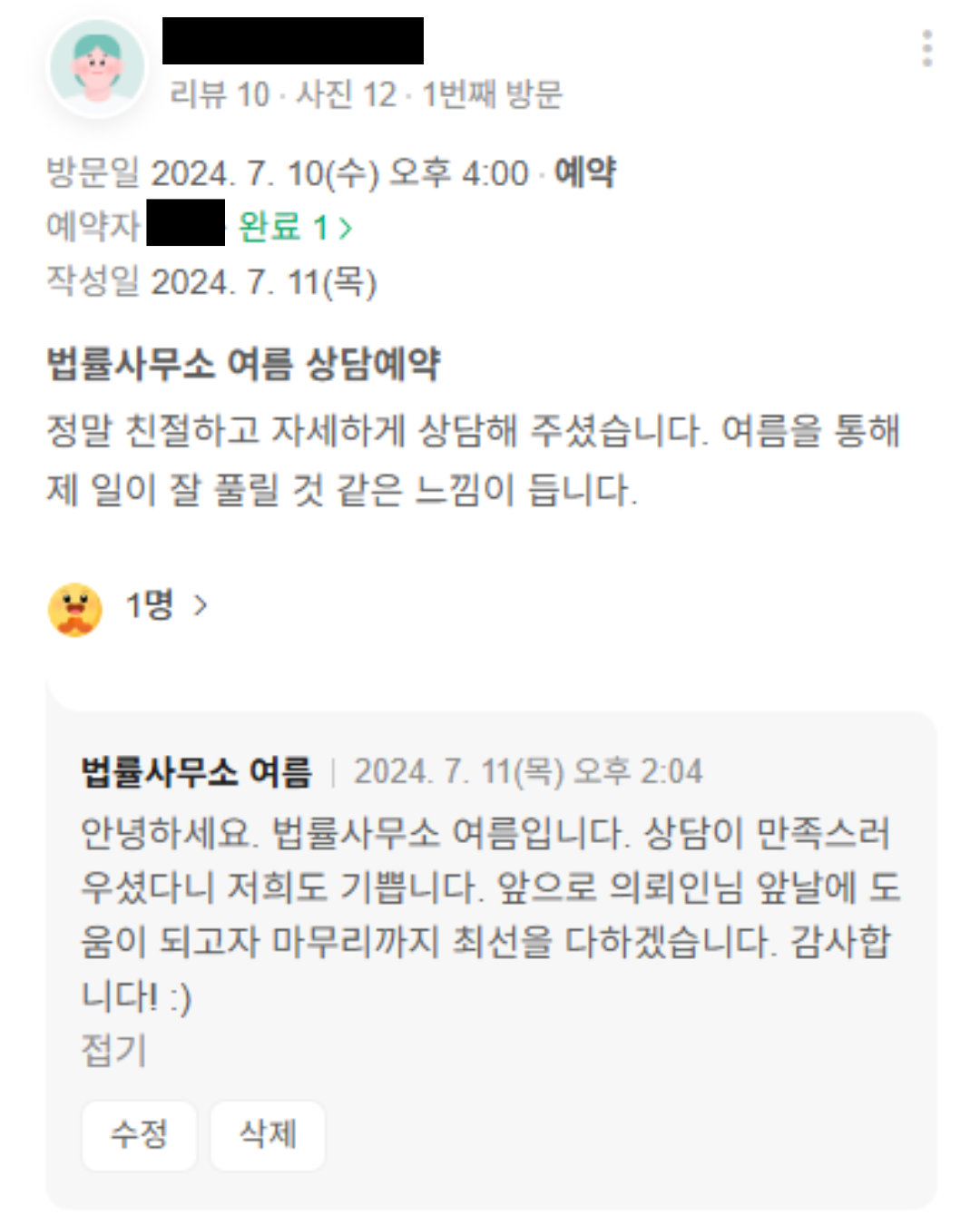980x1225 pixels.
Task: Collapse the reply with 접기
Action: [x=114, y=1050]
